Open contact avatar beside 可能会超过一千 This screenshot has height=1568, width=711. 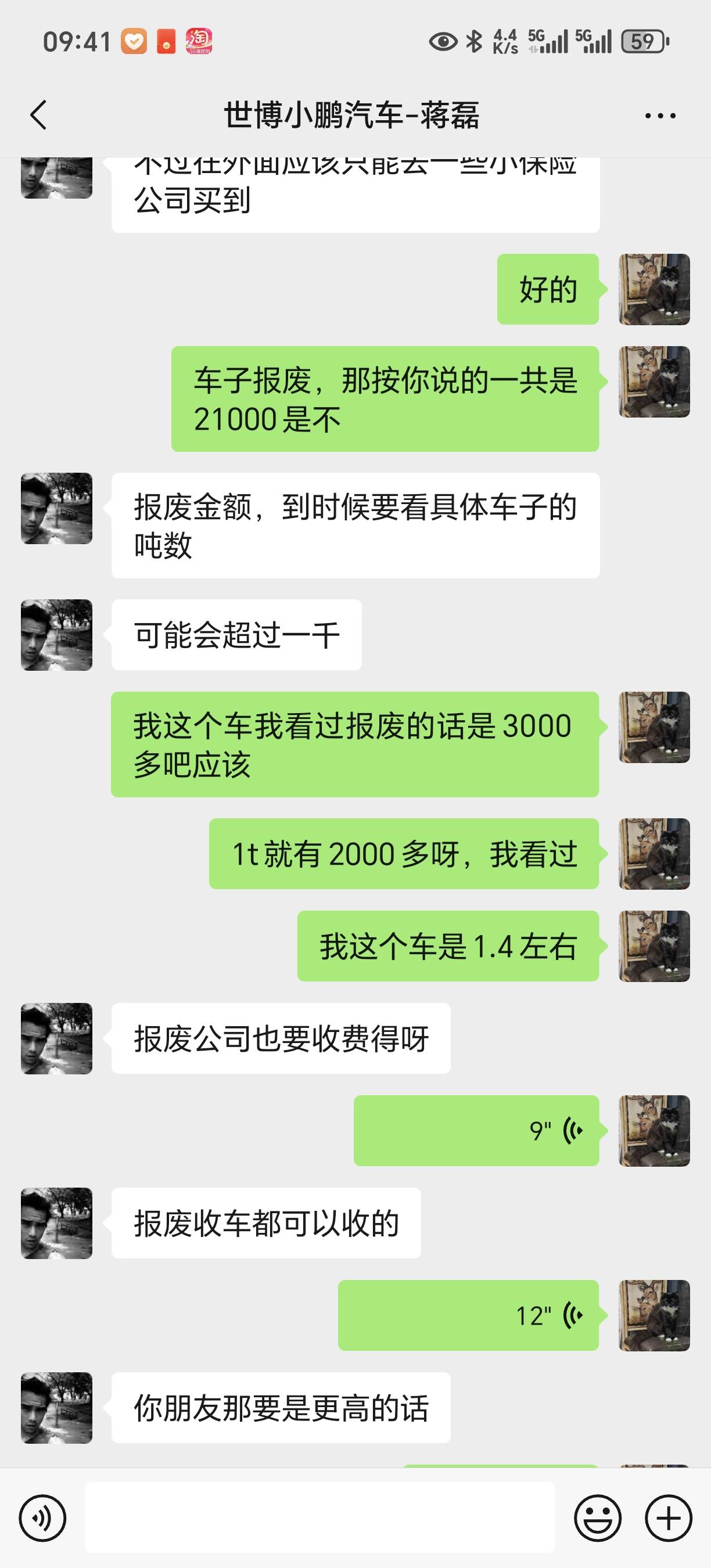pyautogui.click(x=56, y=635)
